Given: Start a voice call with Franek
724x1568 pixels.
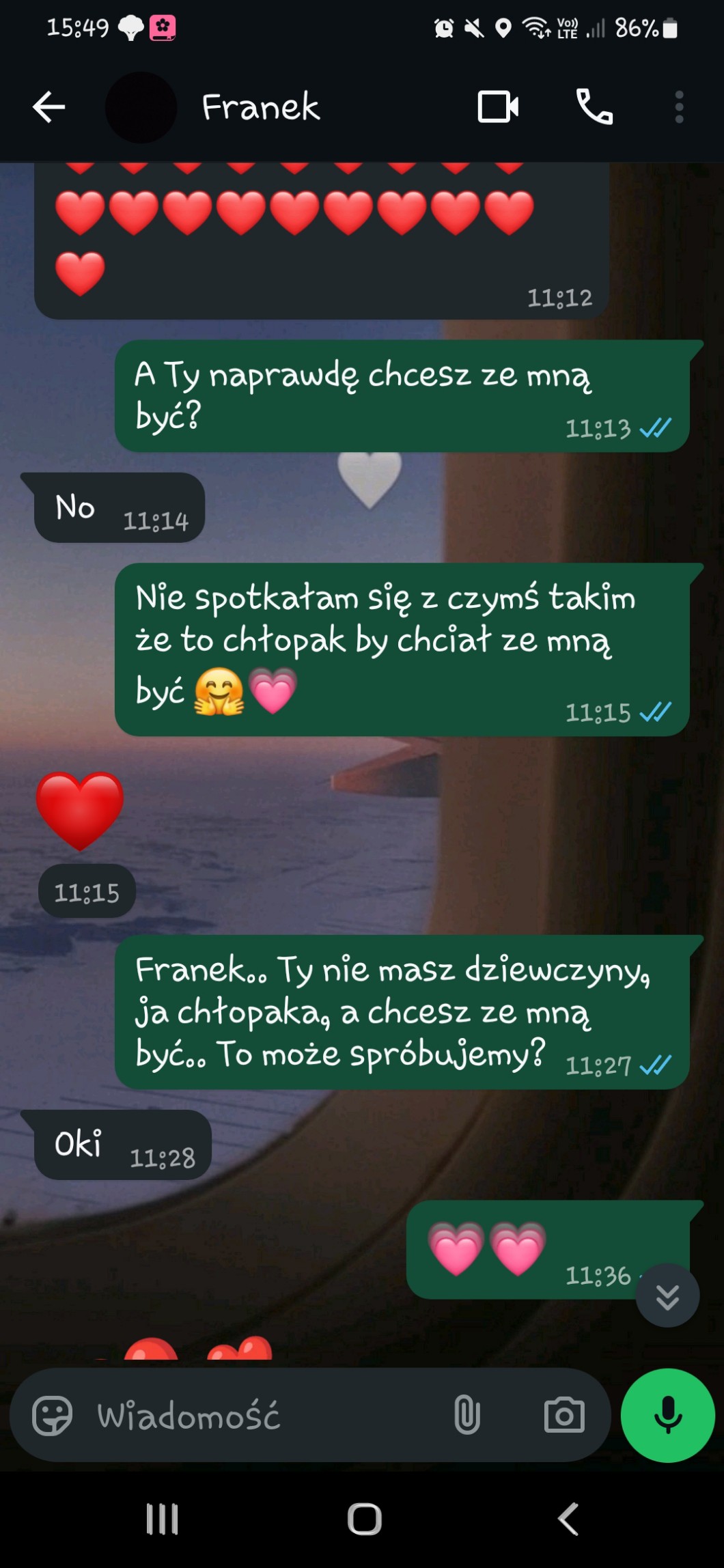Looking at the screenshot, I should (594, 107).
